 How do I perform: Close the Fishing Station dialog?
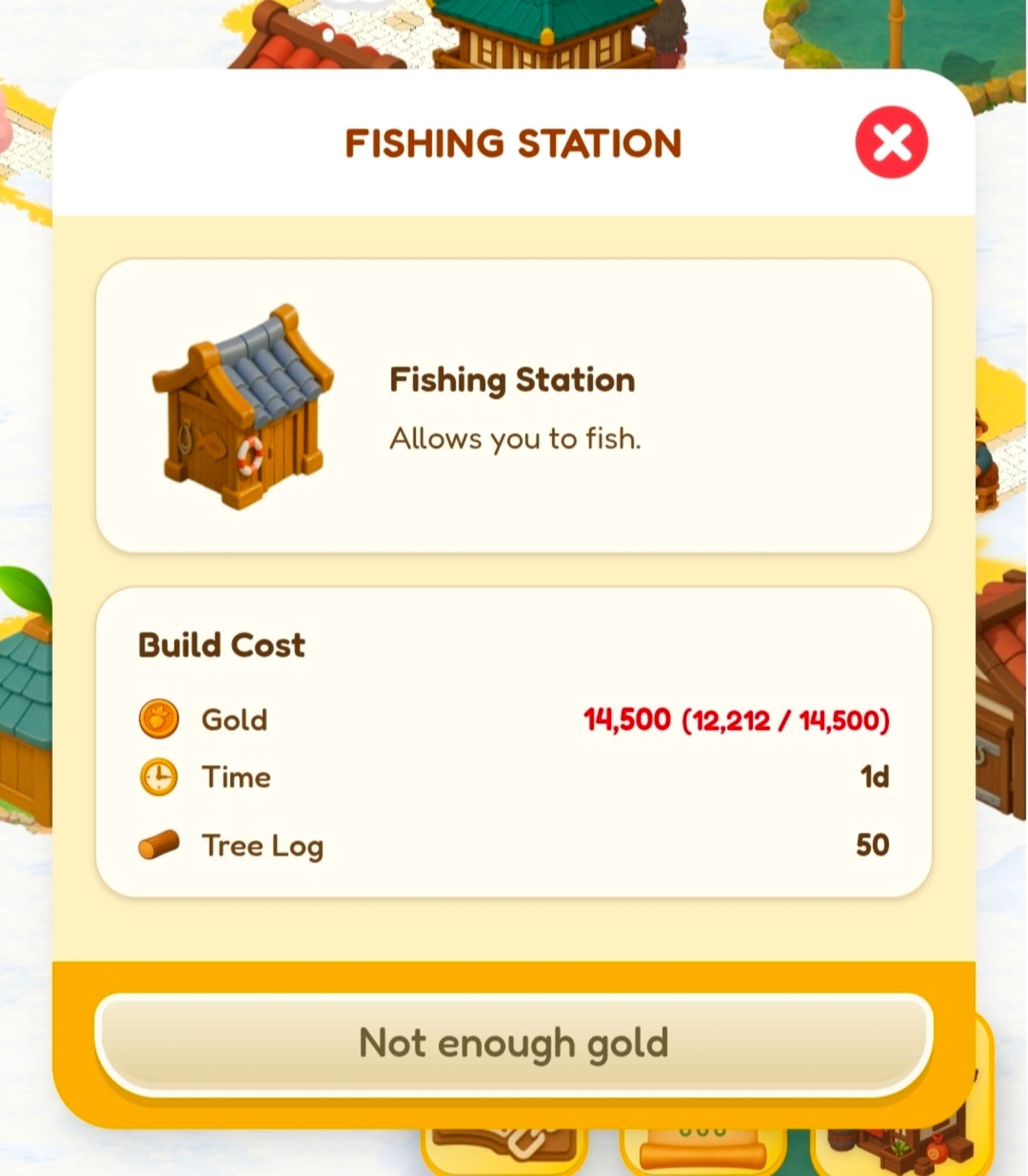[891, 142]
